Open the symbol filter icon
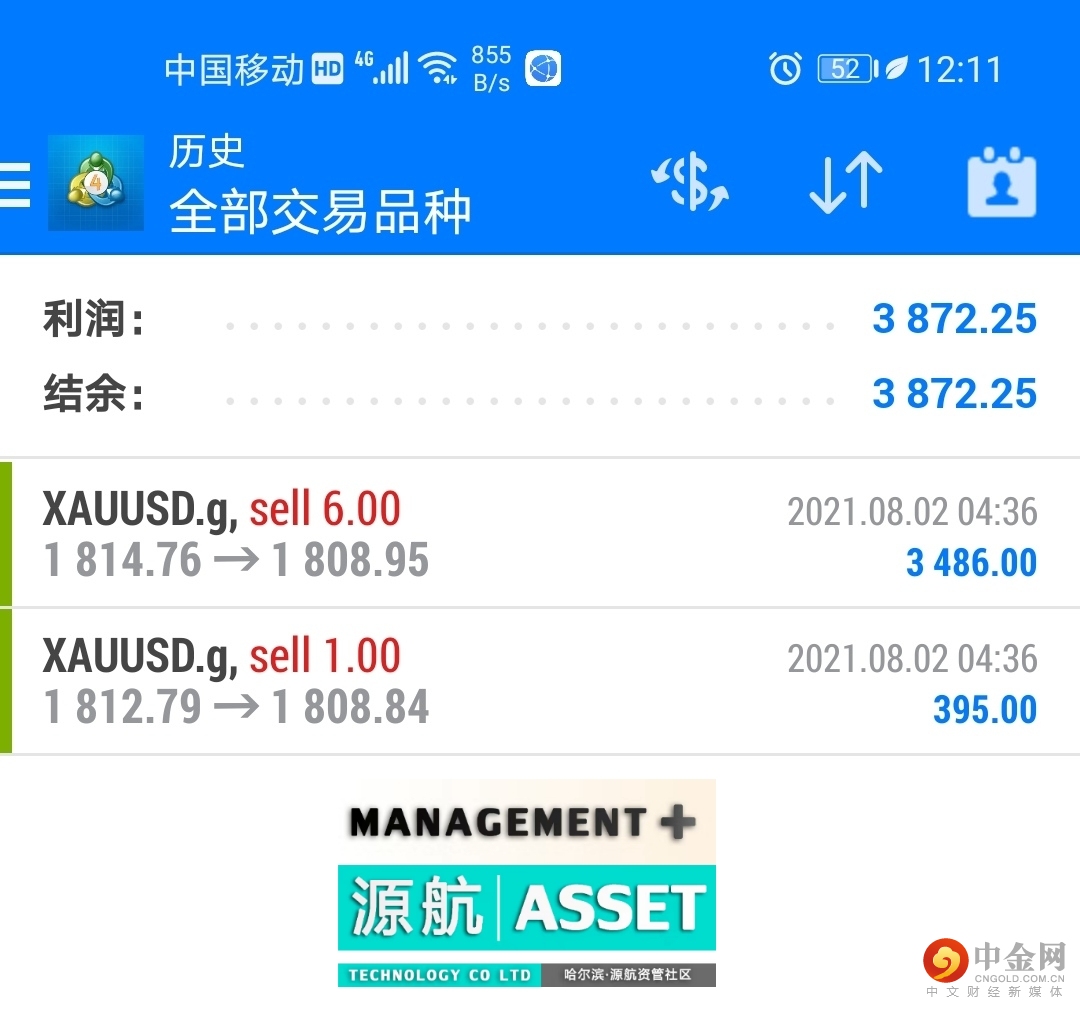Screen dimensions: 1080x1010 pyautogui.click(x=690, y=183)
